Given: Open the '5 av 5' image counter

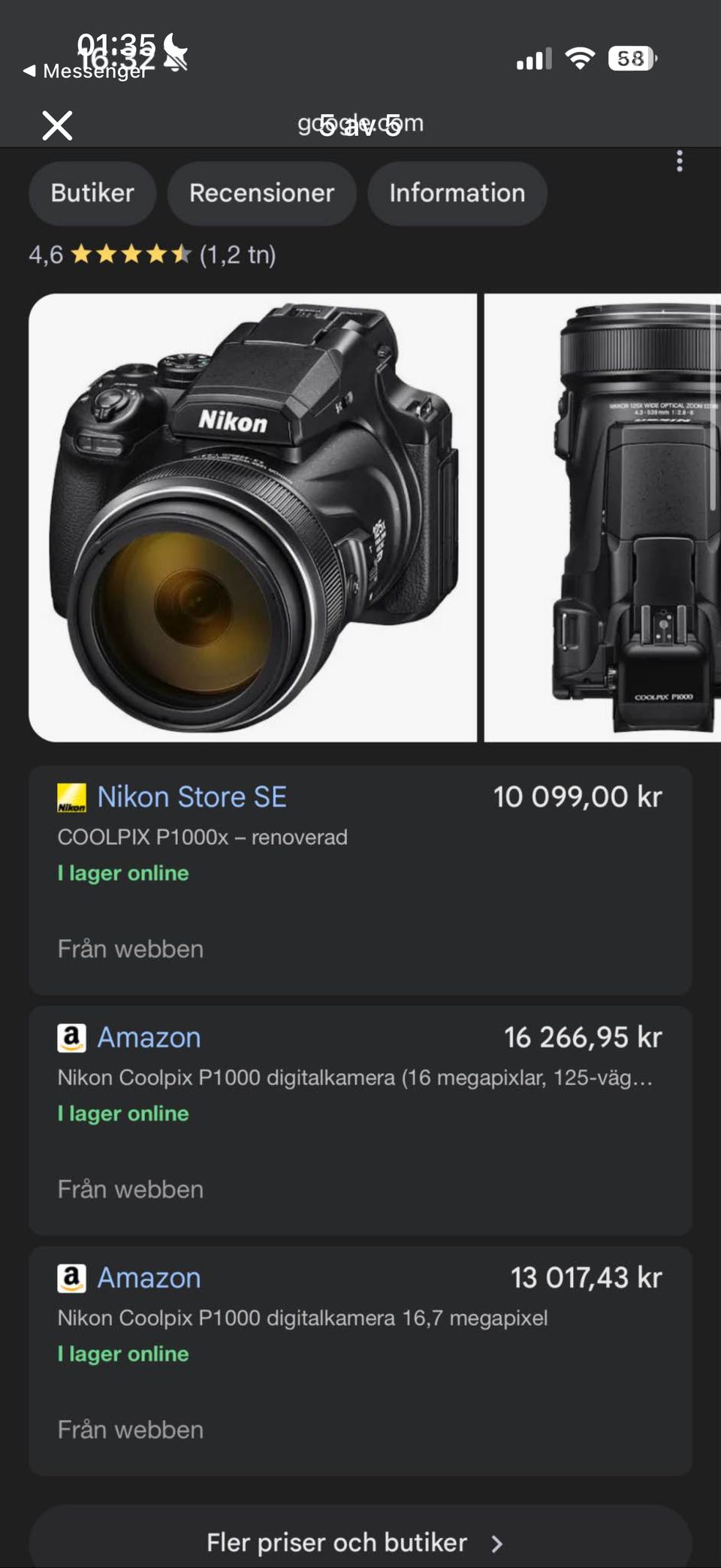Looking at the screenshot, I should (360, 124).
